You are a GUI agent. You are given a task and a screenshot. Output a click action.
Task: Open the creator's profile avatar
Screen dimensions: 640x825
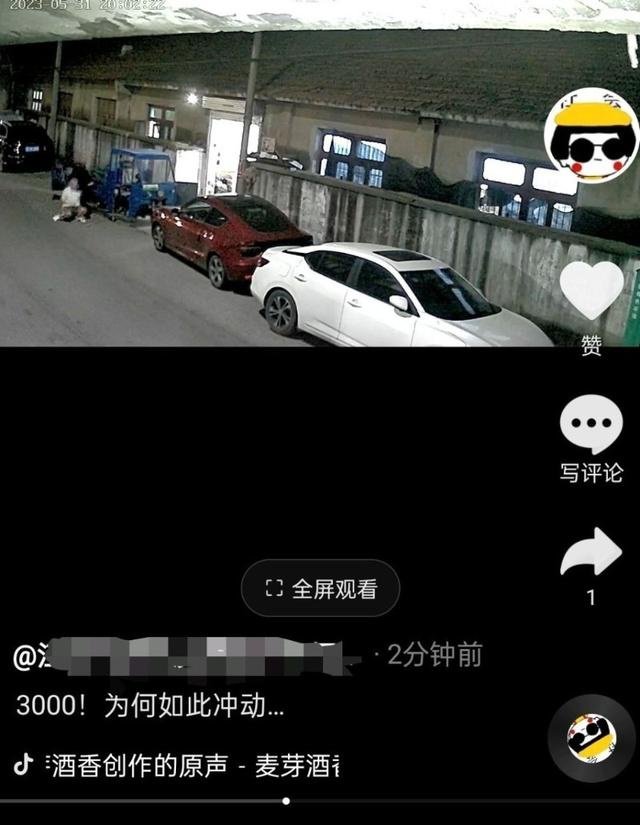[591, 137]
